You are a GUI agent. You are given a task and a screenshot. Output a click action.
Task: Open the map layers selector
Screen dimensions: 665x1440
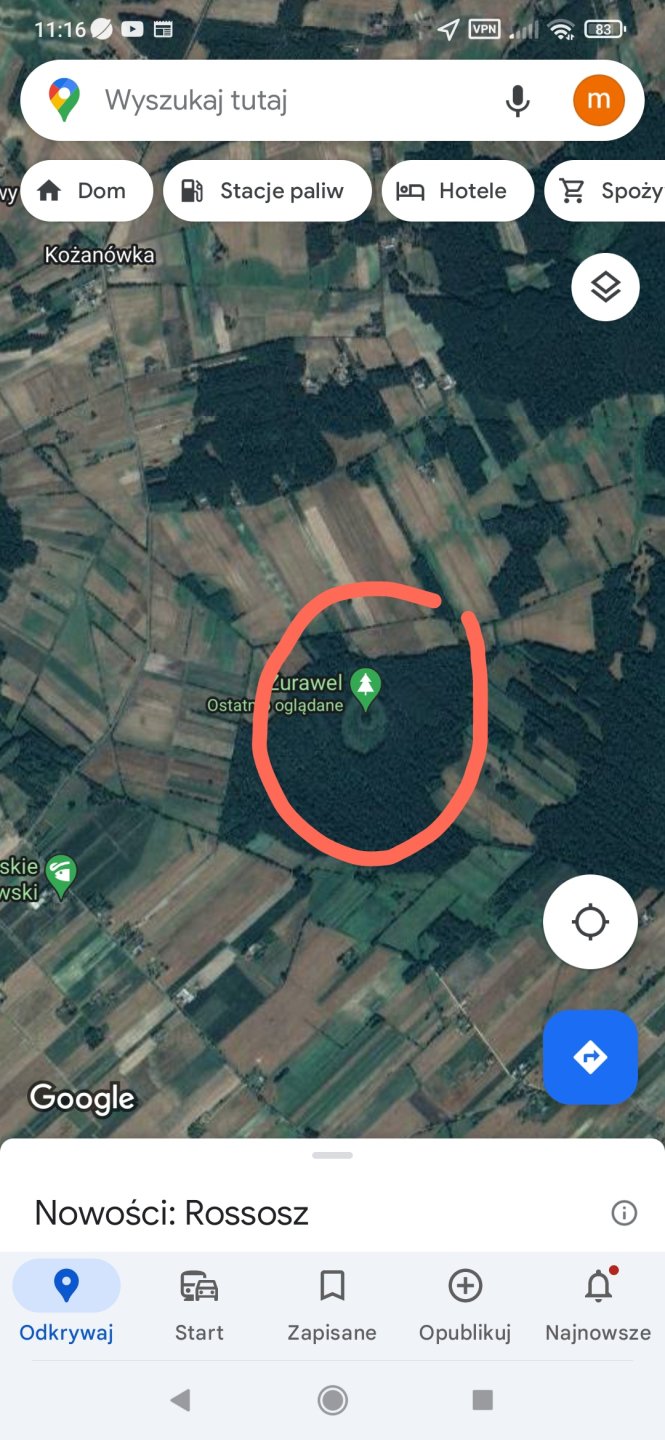(x=605, y=287)
